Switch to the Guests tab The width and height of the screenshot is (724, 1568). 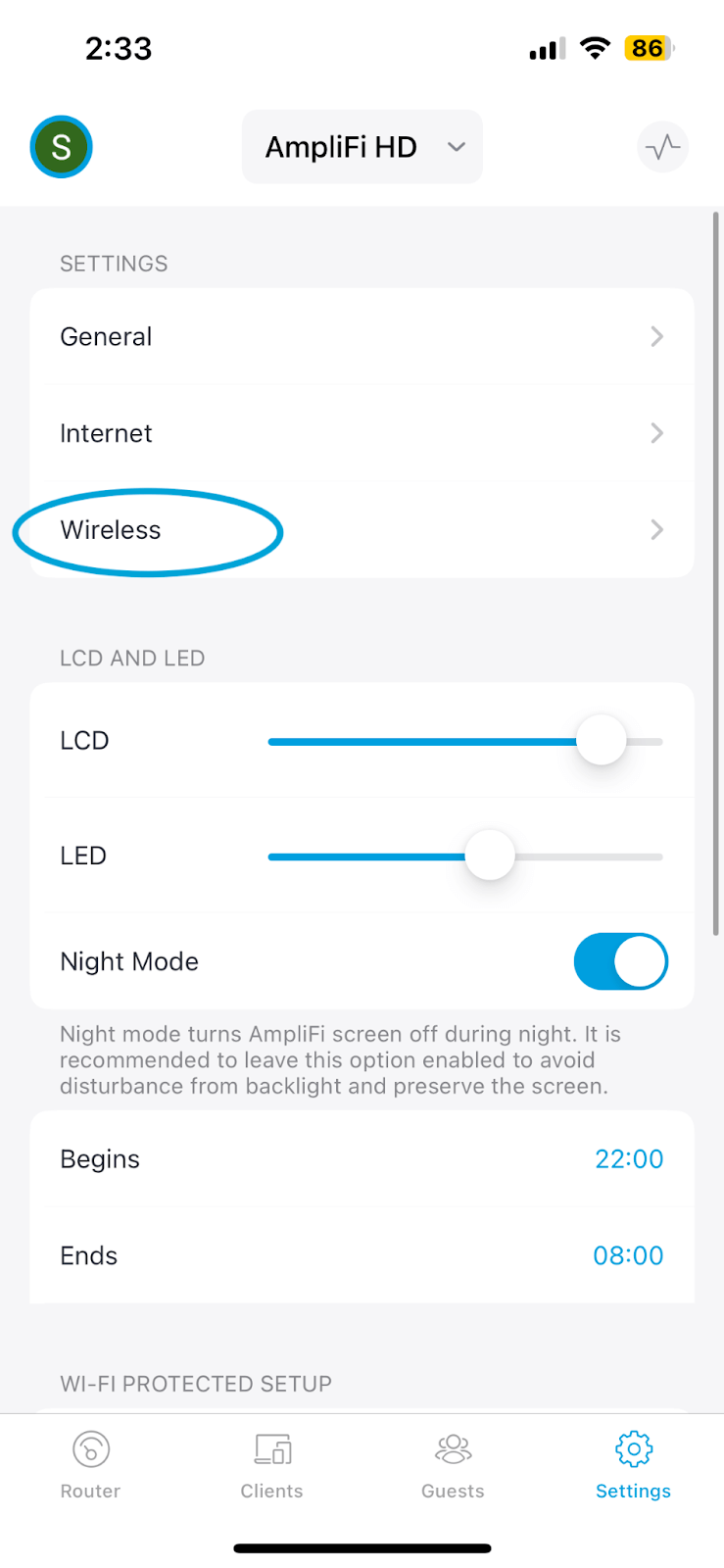[x=453, y=1465]
